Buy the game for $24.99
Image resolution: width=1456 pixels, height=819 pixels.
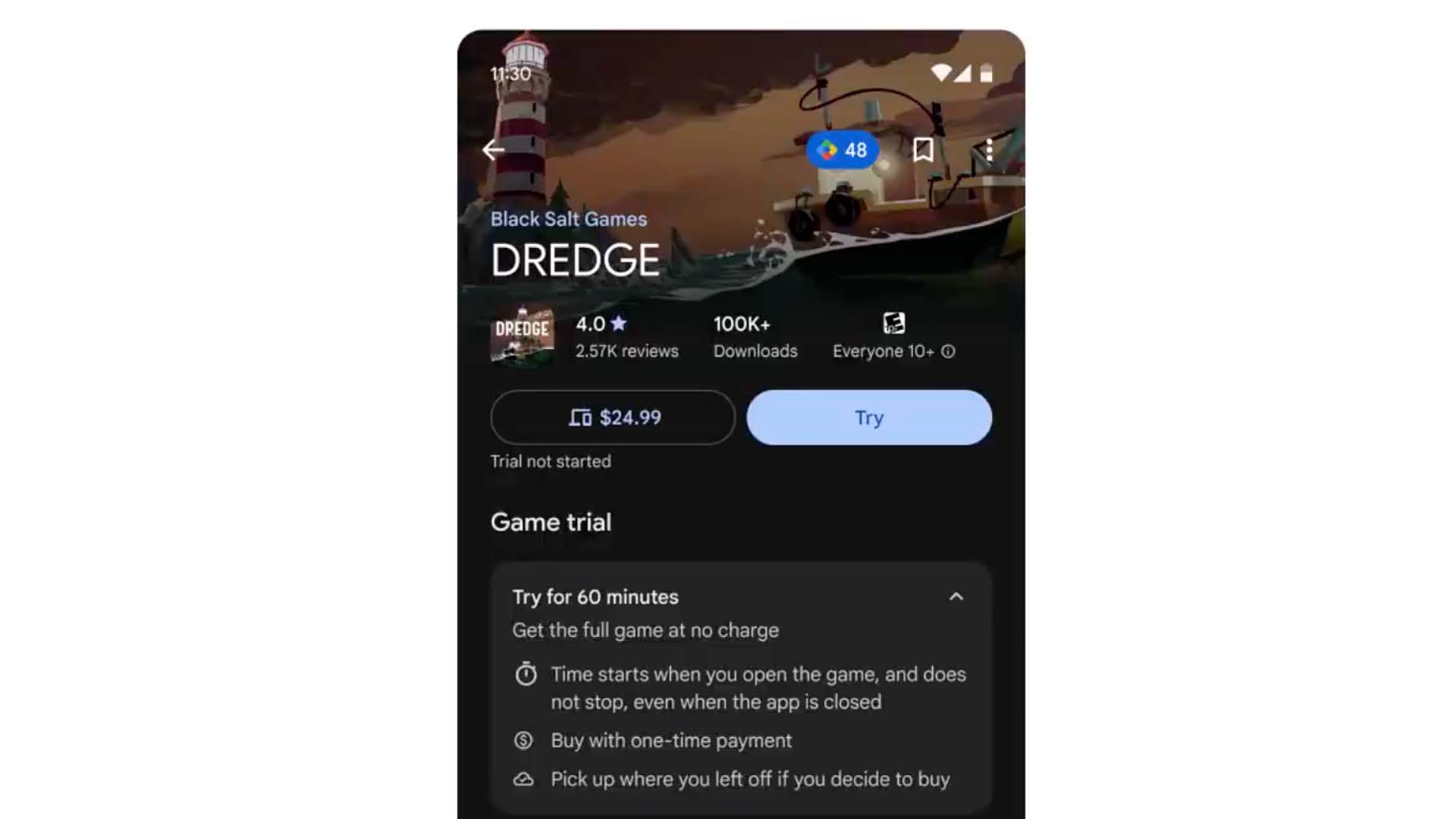click(x=613, y=417)
